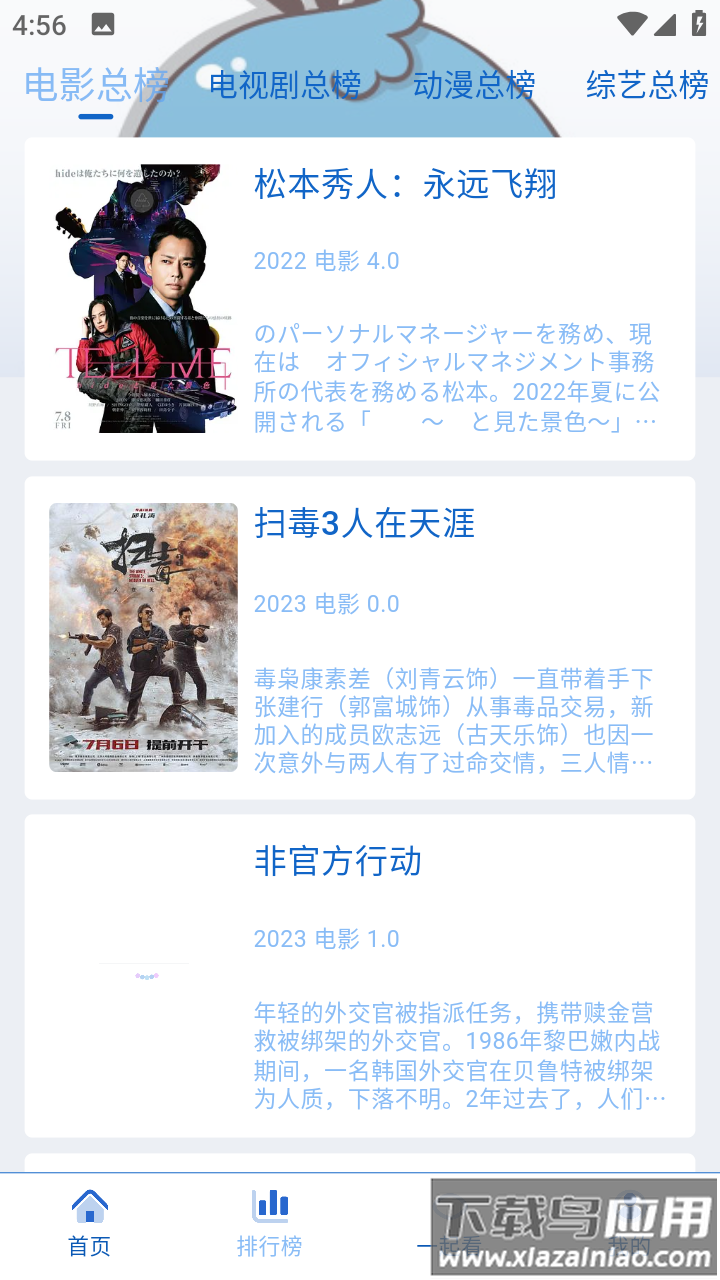
Task: View details for 扫毒3人在天涯
Action: click(360, 637)
